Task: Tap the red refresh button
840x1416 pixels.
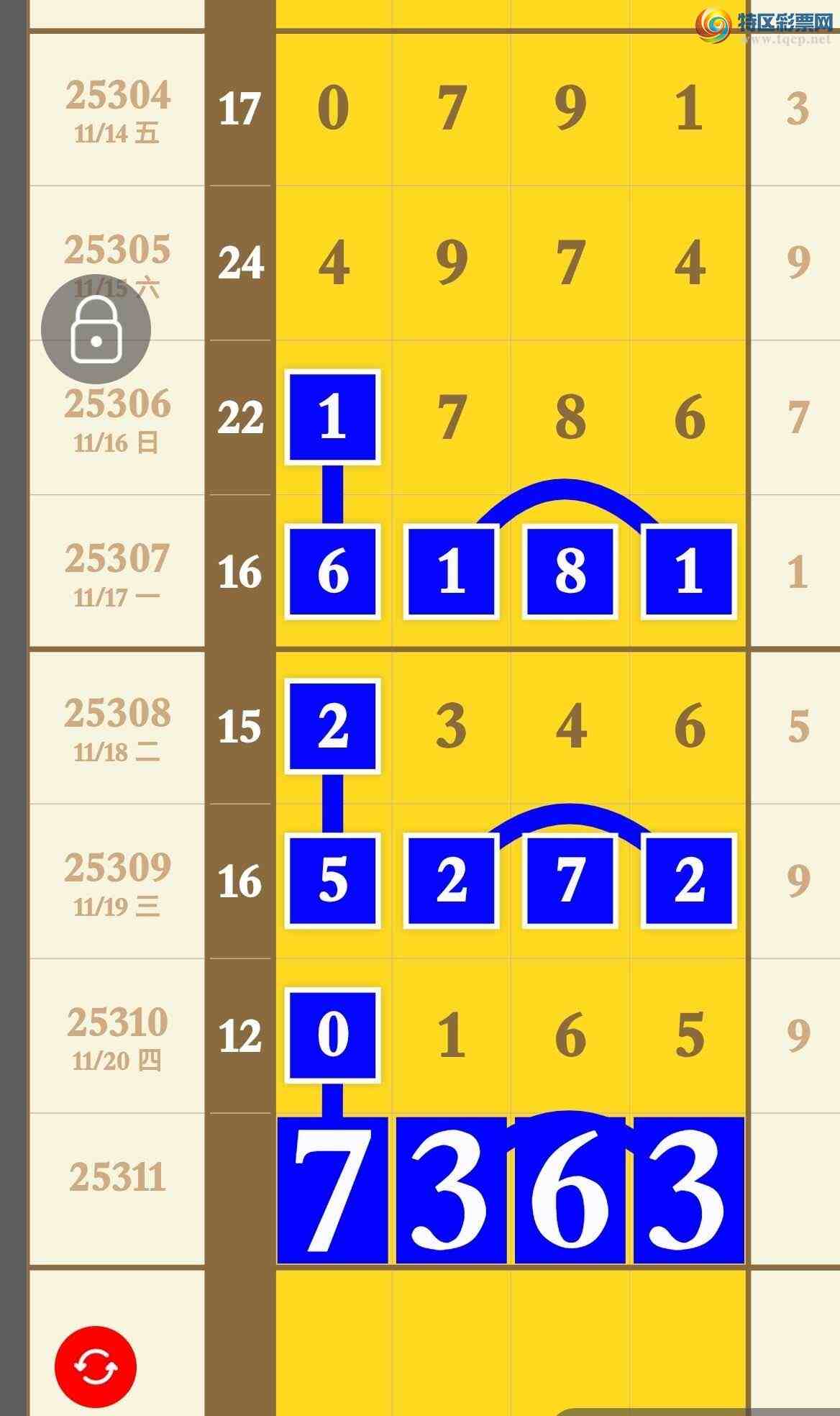Action: pos(96,1366)
